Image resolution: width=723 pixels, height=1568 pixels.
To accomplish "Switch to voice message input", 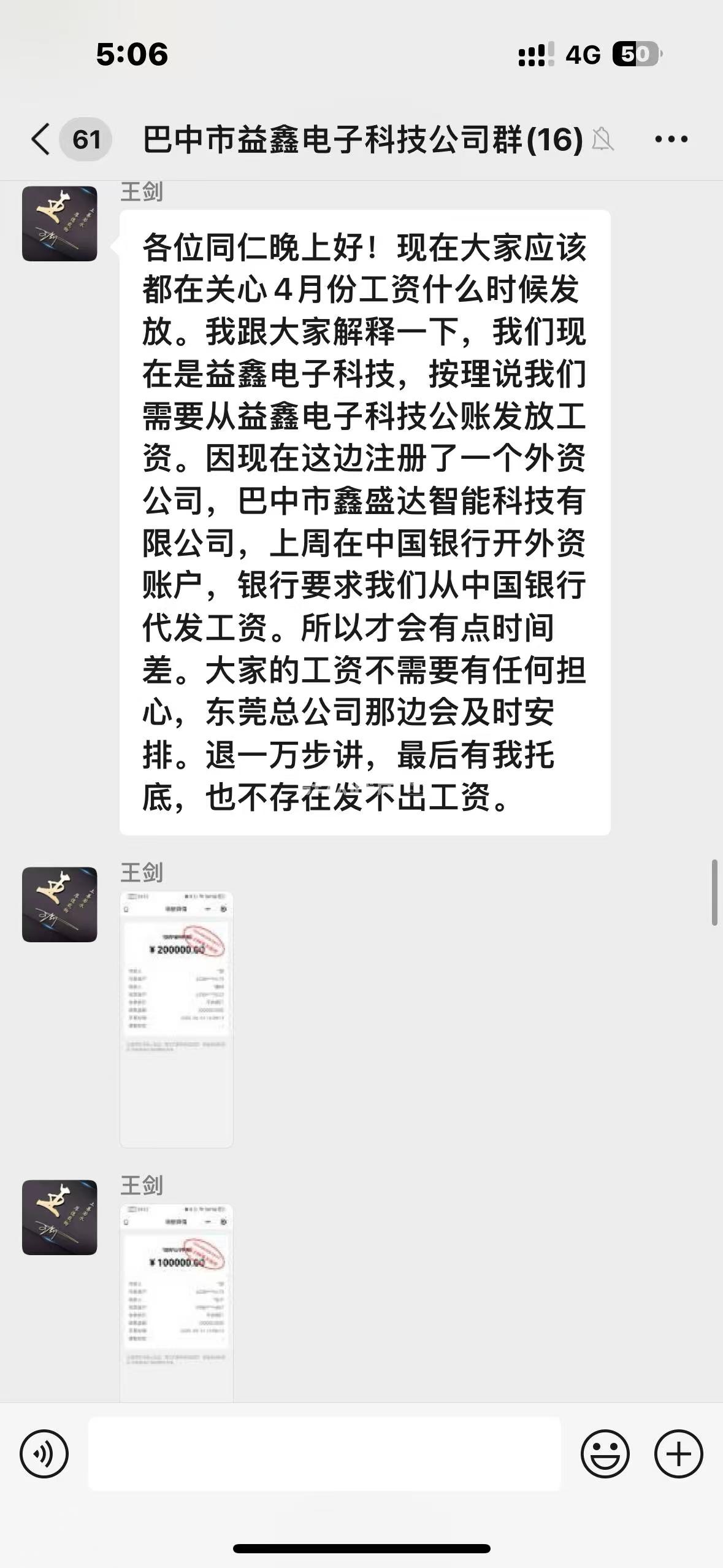I will pos(44,1453).
